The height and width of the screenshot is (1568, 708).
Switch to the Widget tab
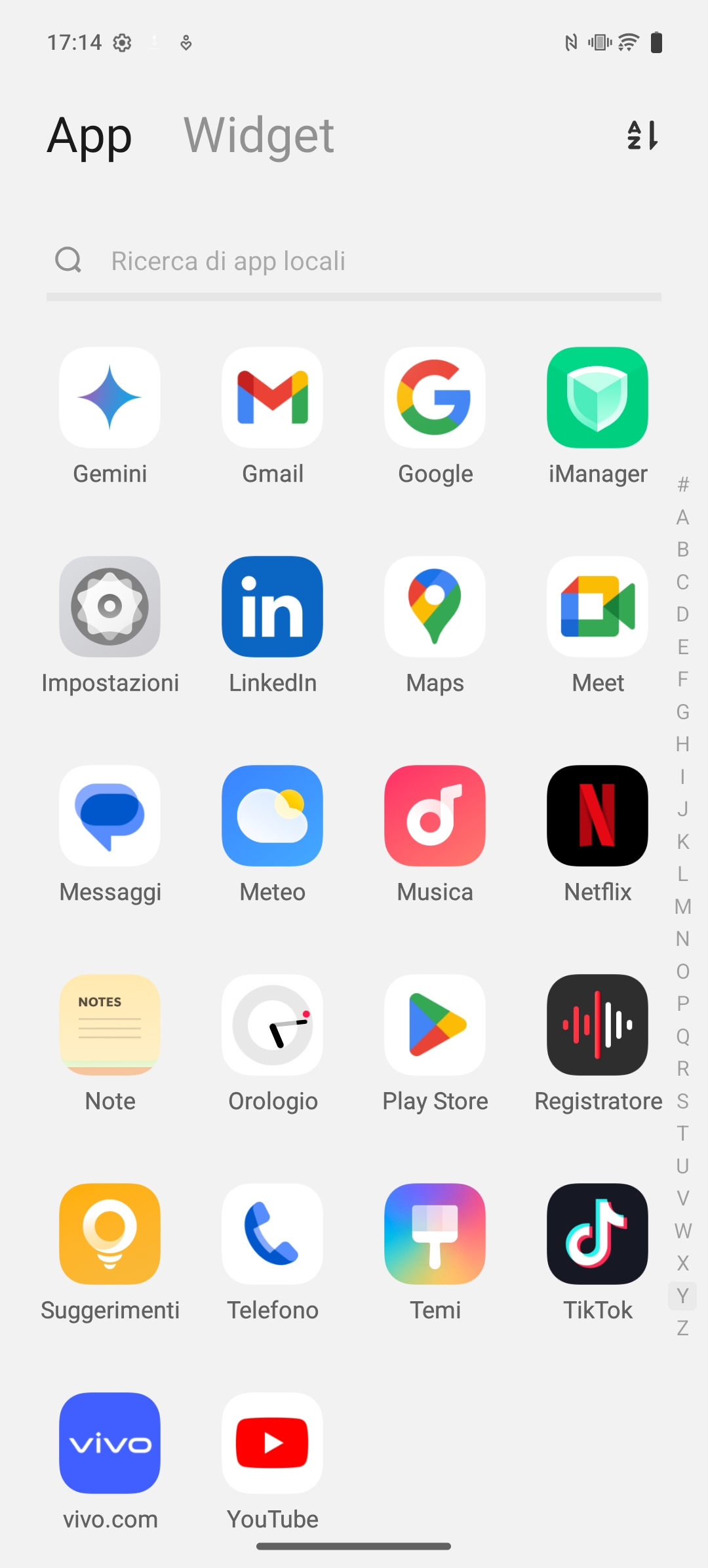(x=259, y=135)
